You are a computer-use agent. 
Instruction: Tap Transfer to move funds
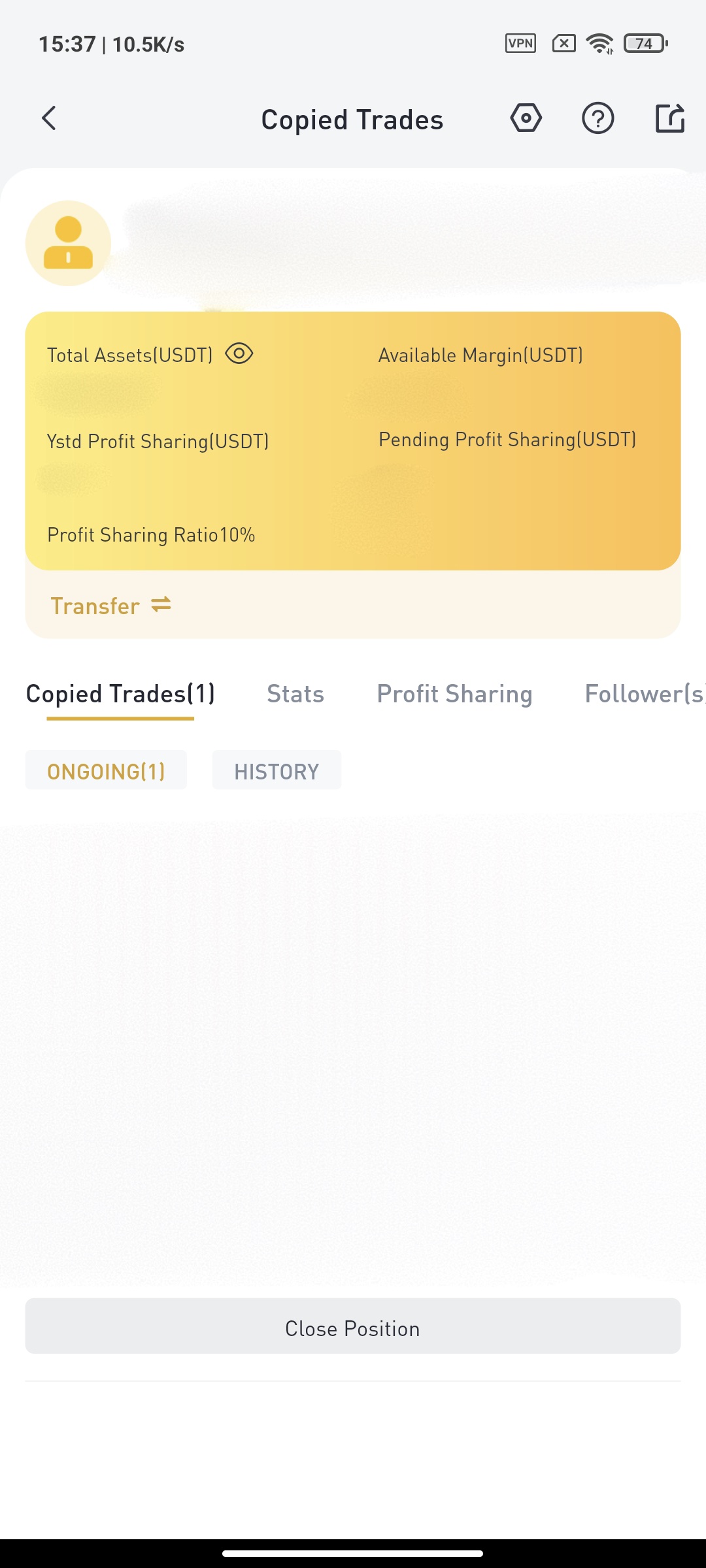[x=111, y=606]
